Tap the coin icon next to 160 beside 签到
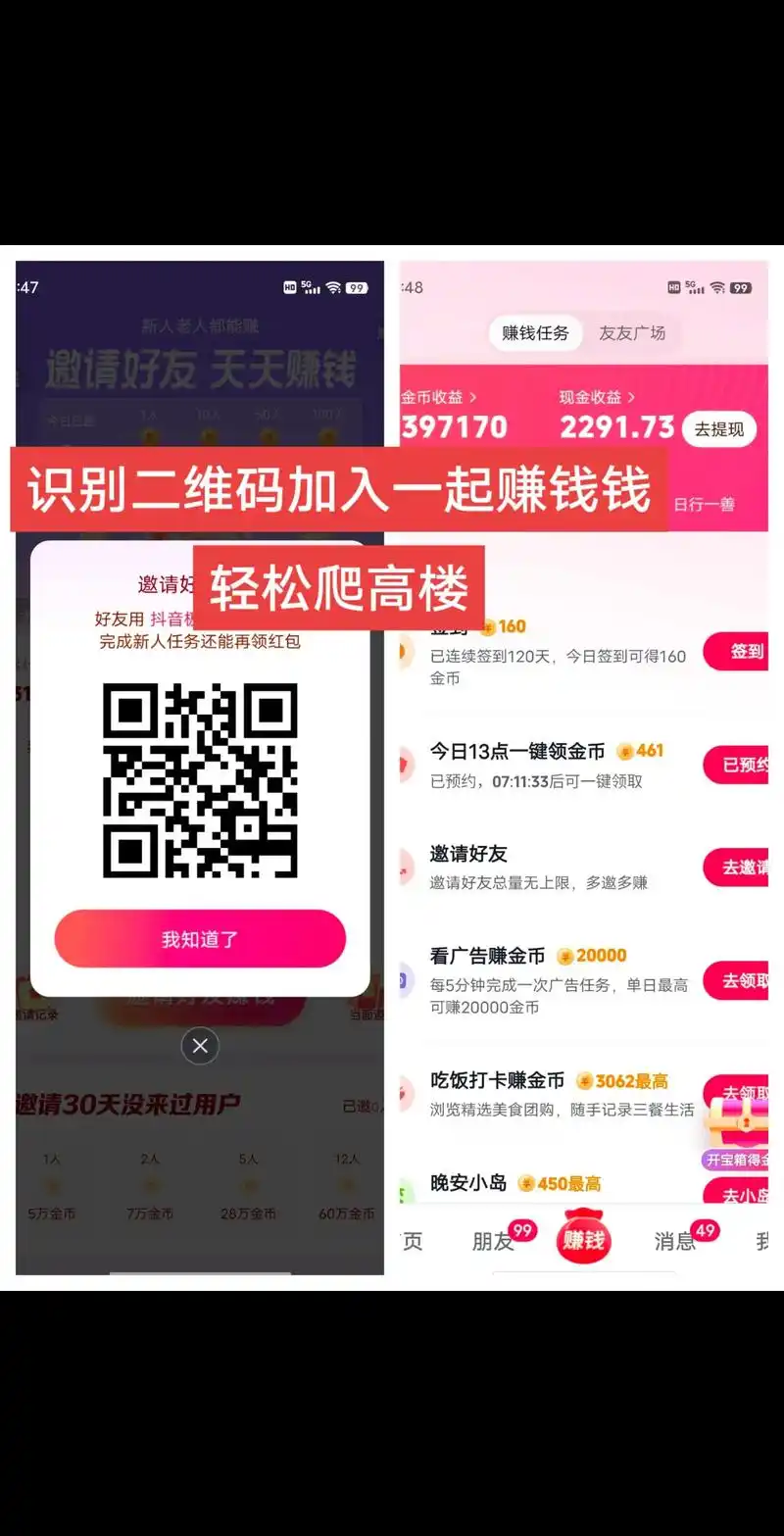Image resolution: width=784 pixels, height=1536 pixels. (489, 627)
